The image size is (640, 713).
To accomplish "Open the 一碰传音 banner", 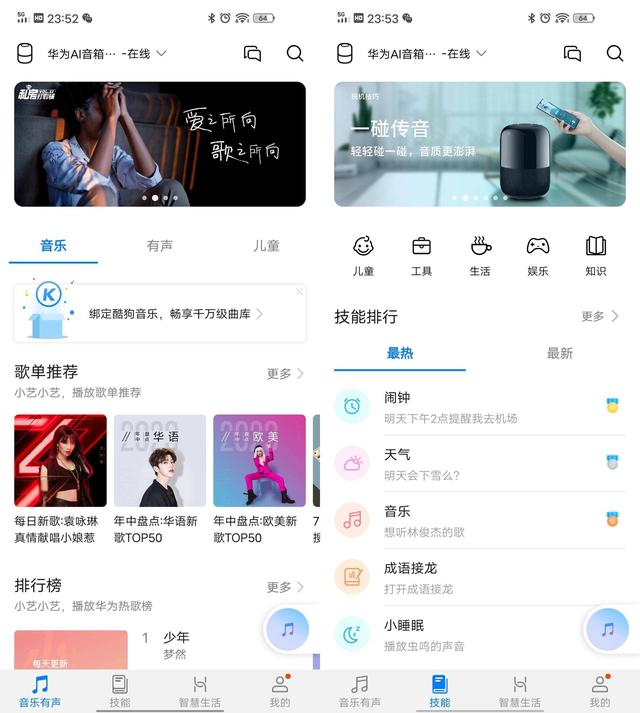I will (x=480, y=144).
